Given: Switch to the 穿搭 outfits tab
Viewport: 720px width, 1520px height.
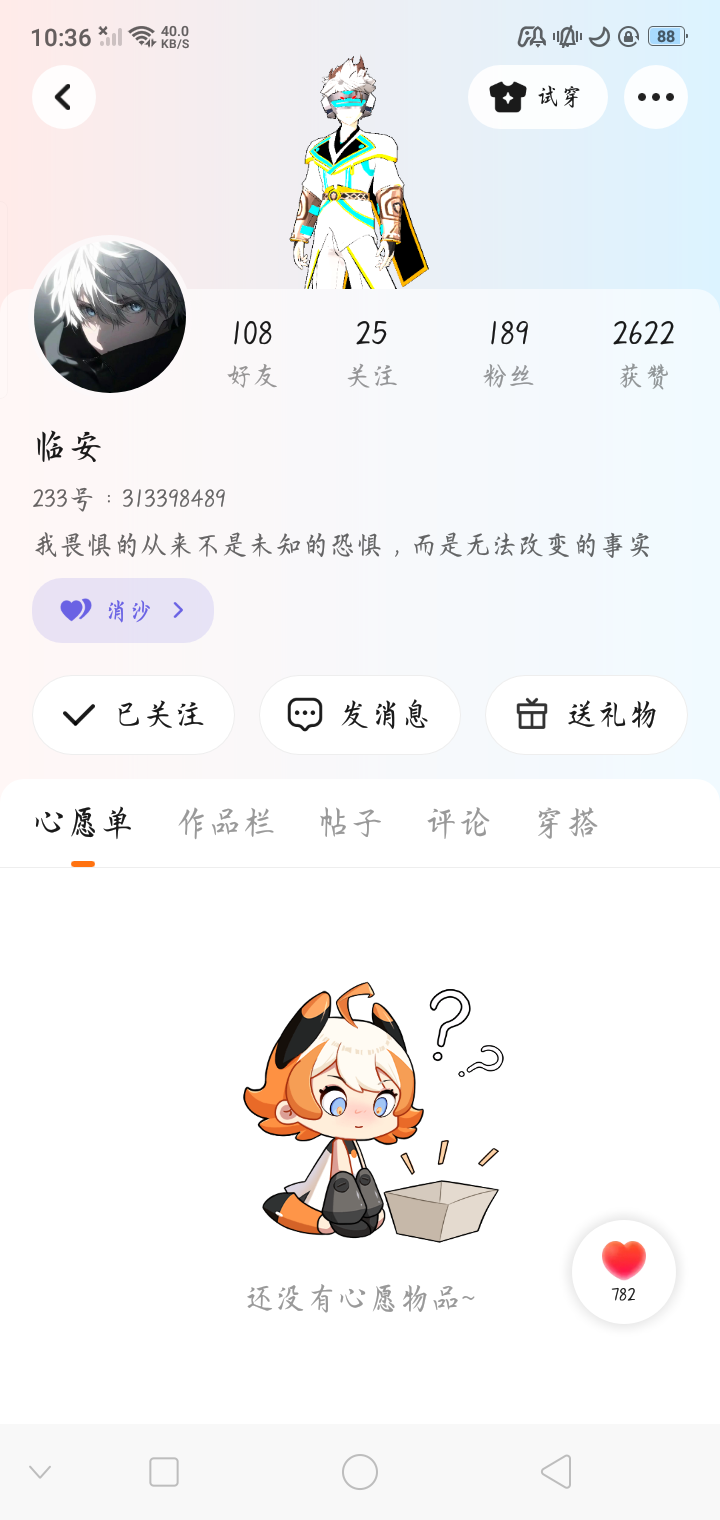Looking at the screenshot, I should [x=567, y=824].
